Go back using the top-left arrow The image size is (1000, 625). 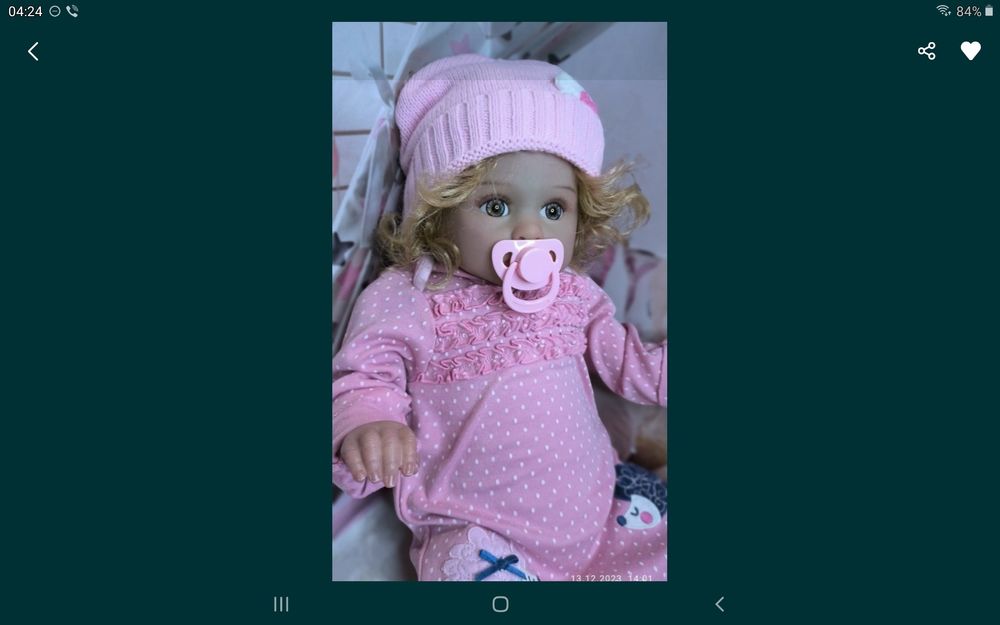point(33,51)
